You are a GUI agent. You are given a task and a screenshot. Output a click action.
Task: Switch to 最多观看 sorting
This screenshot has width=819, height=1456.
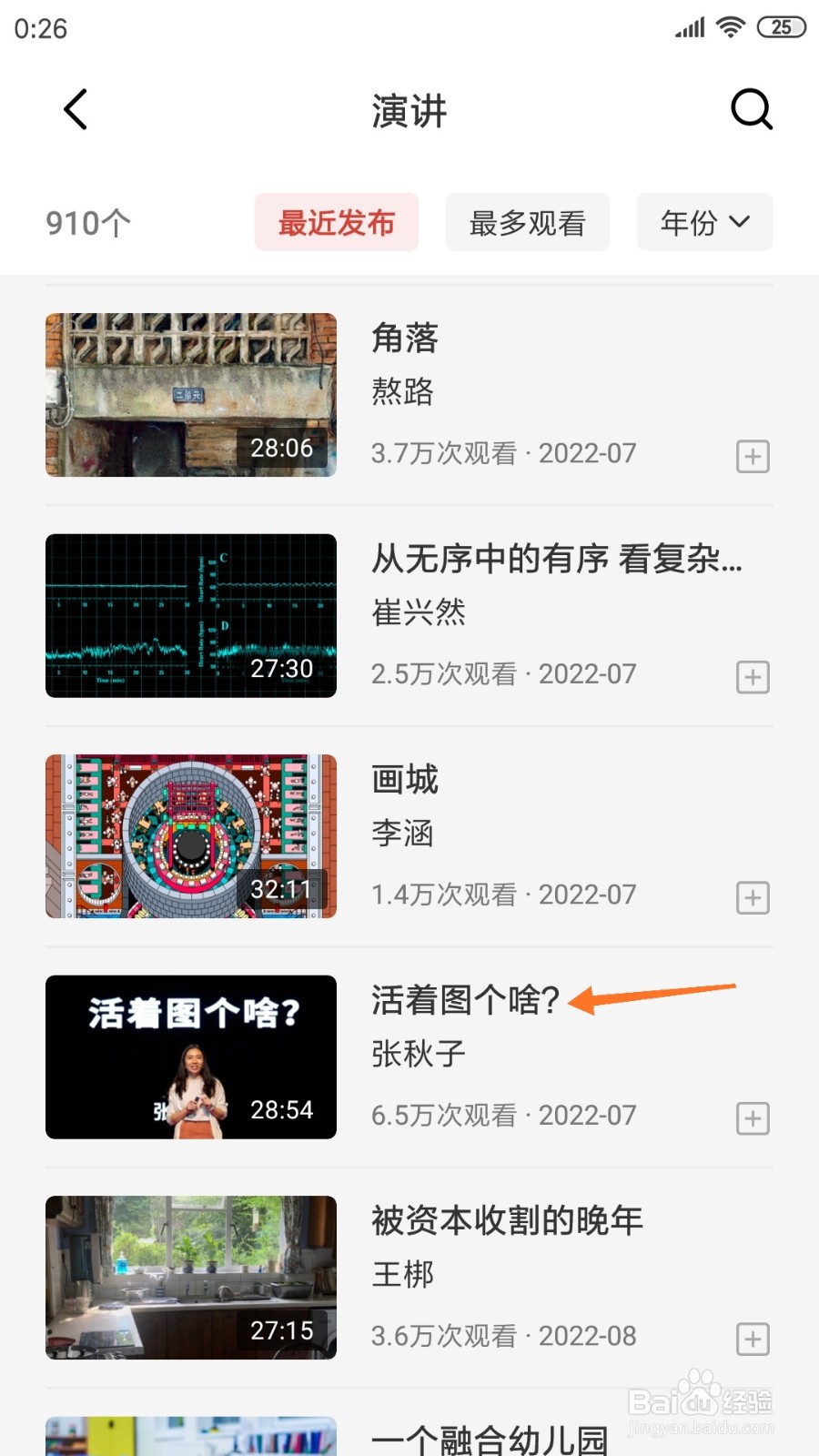[x=527, y=222]
